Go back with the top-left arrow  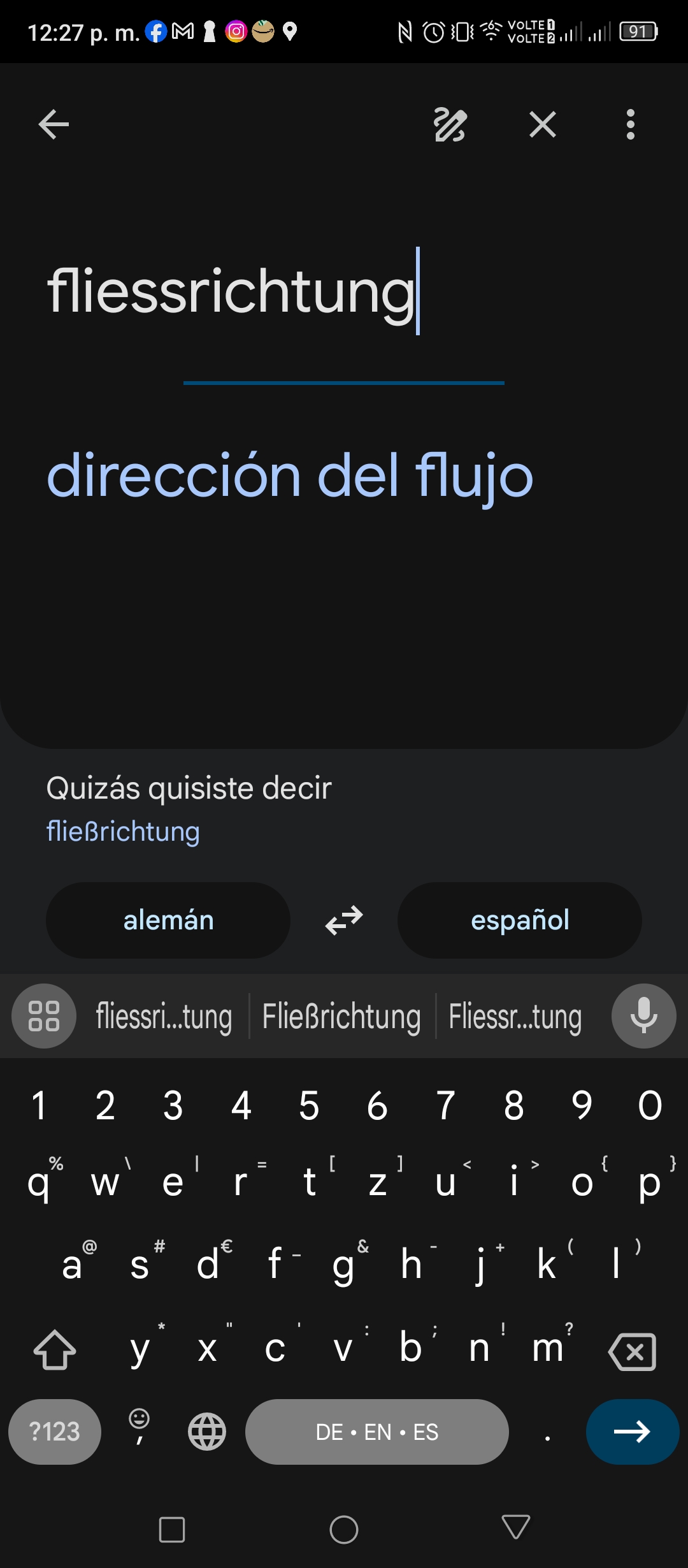[54, 124]
